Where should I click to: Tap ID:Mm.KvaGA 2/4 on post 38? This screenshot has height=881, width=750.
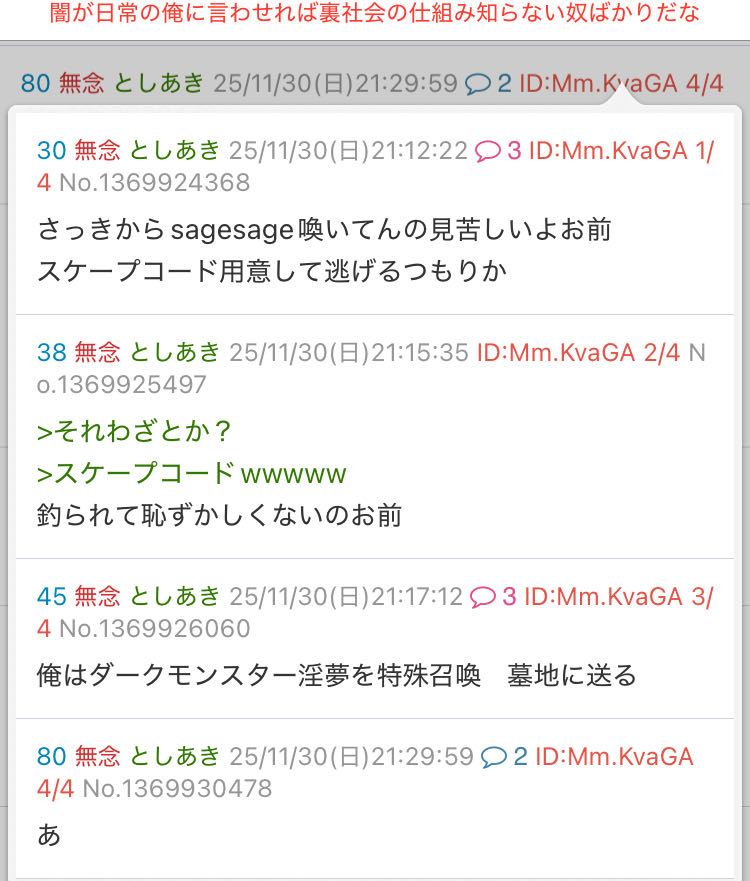click(x=577, y=352)
